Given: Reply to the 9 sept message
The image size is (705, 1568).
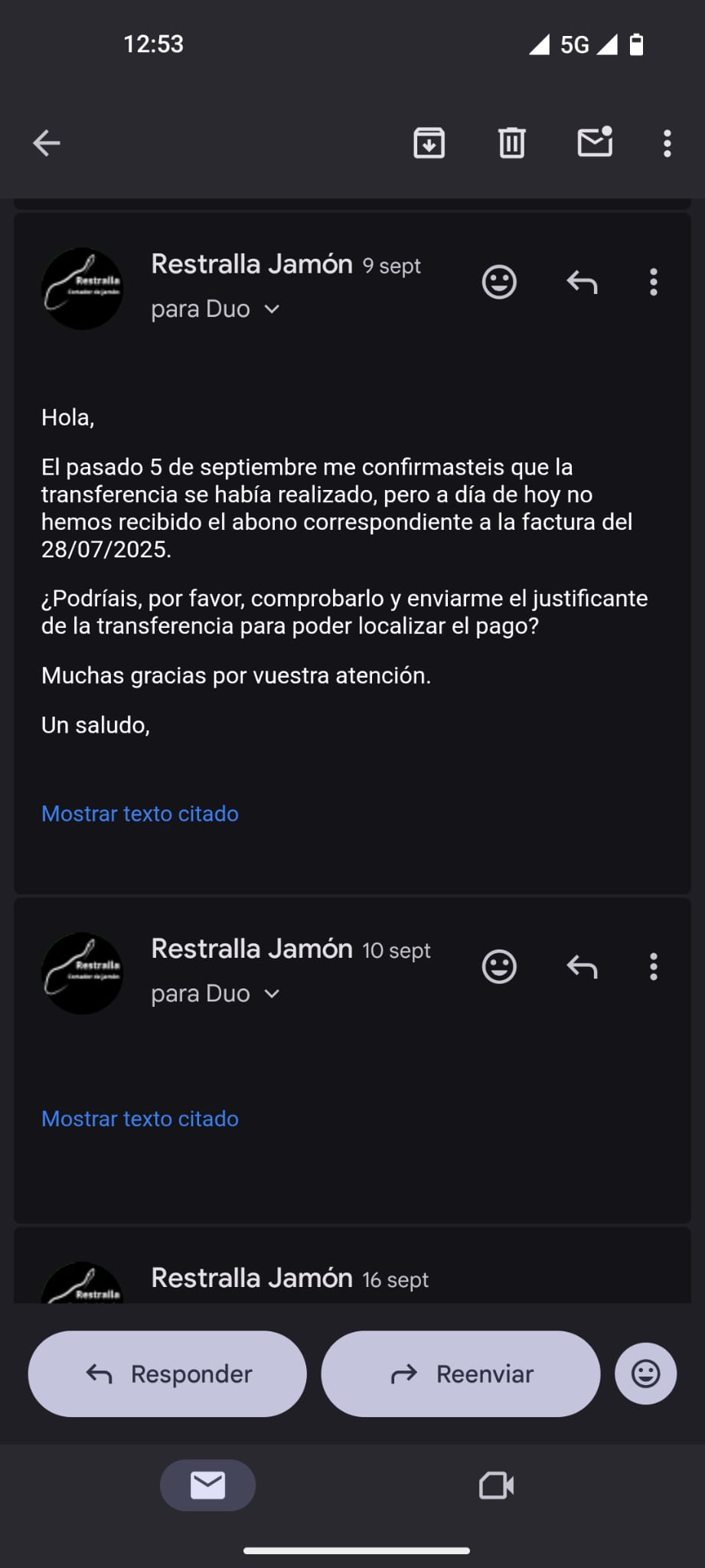Looking at the screenshot, I should click(582, 282).
